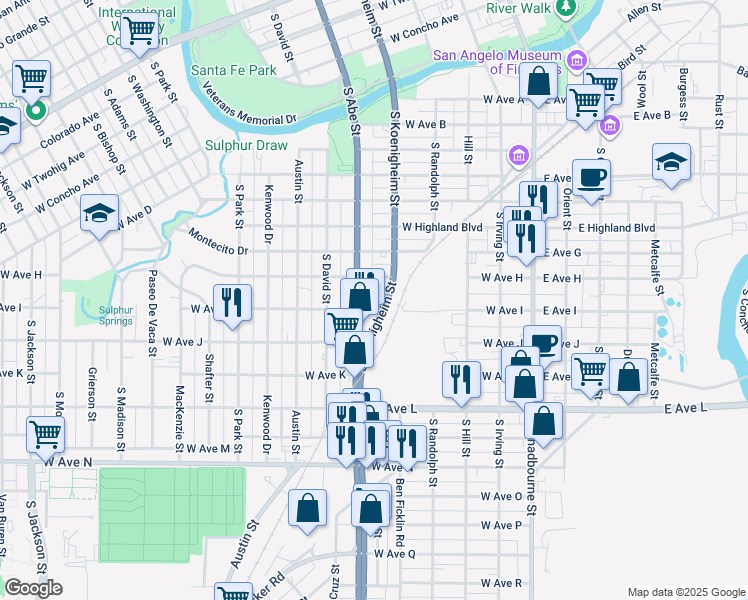The width and height of the screenshot is (748, 600).
Task: Select the shopping cart pin by International Waterlily Collection
Action: click(138, 29)
